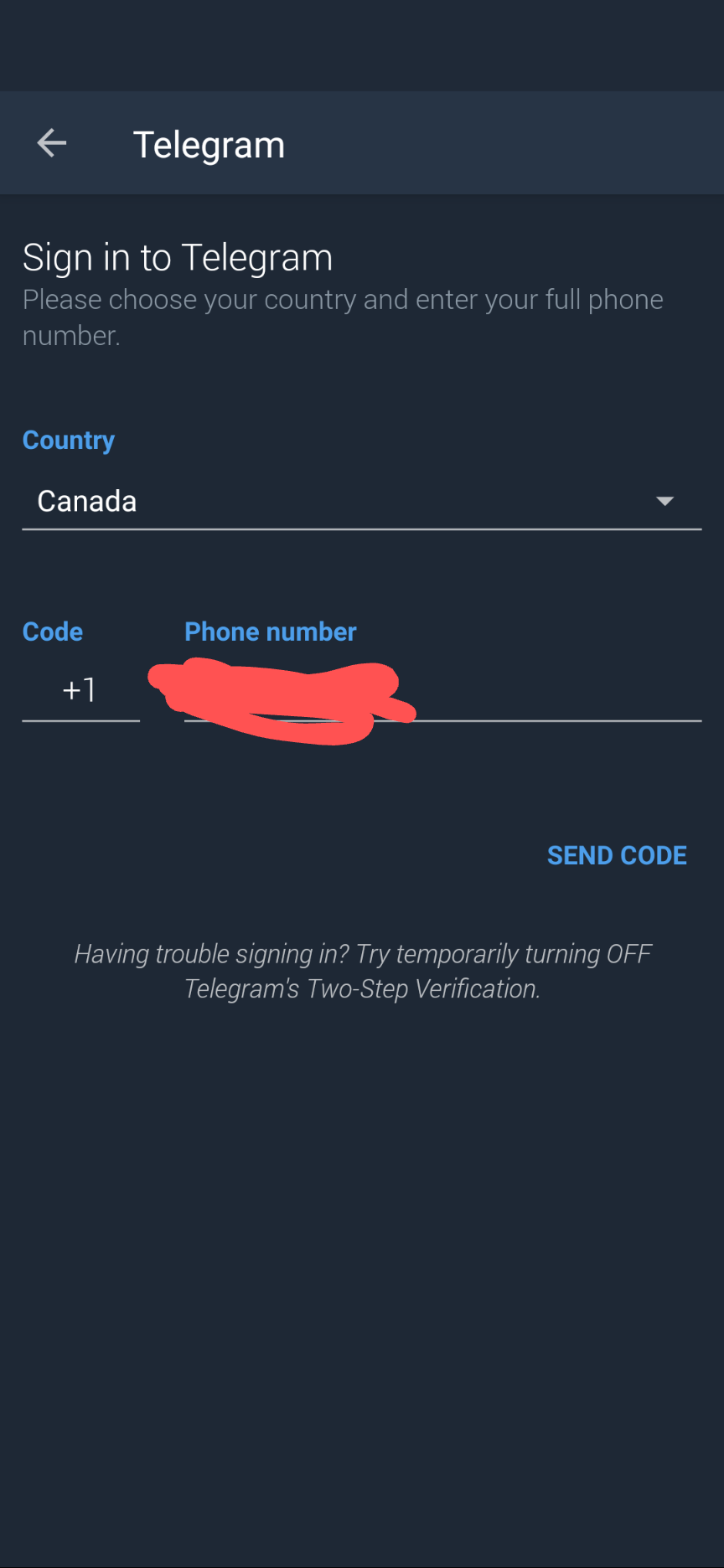Click the troubleshooting sign-in text
Image resolution: width=724 pixels, height=1568 pixels.
(x=362, y=953)
